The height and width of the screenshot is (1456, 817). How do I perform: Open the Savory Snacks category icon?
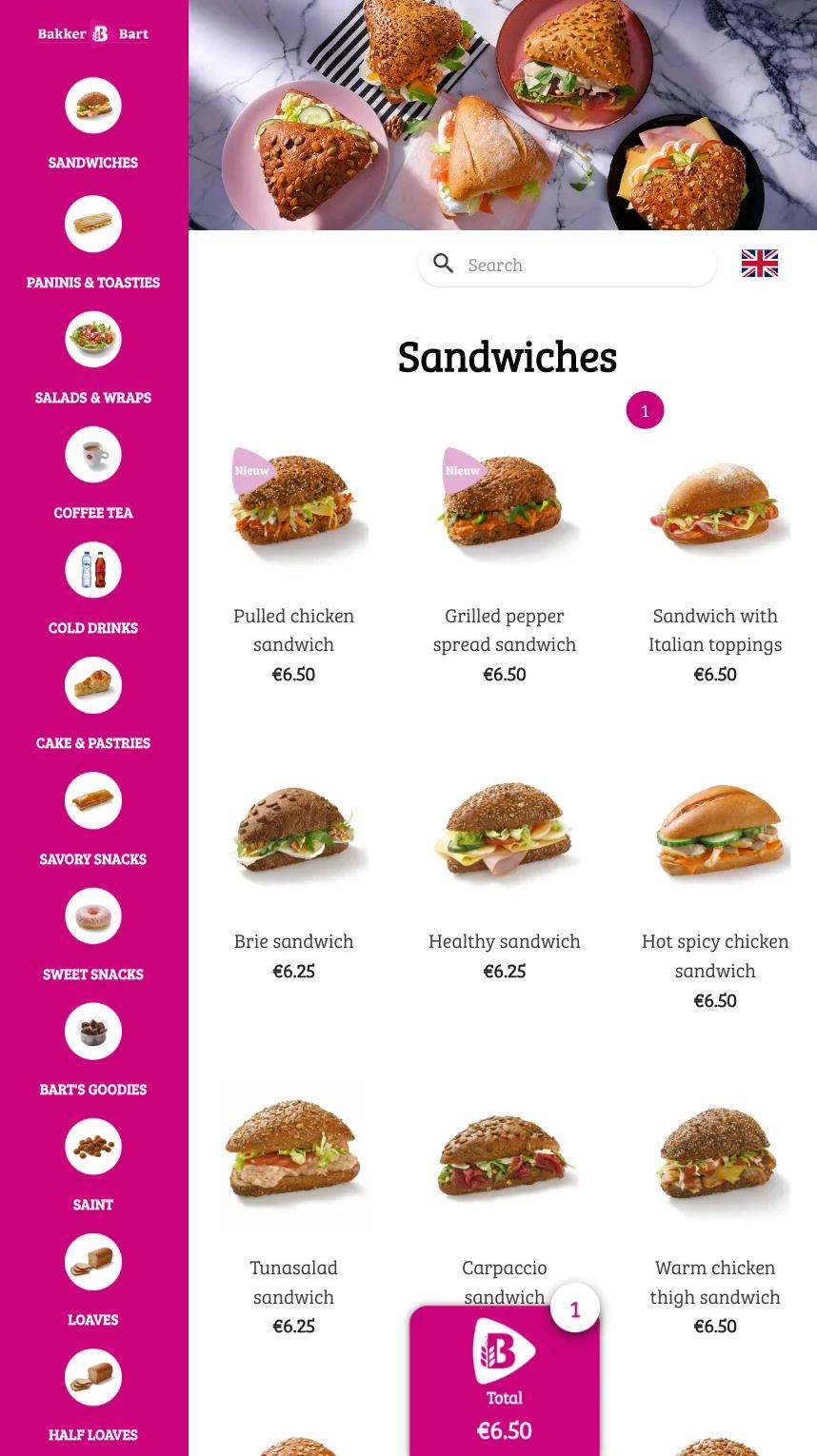(x=92, y=800)
